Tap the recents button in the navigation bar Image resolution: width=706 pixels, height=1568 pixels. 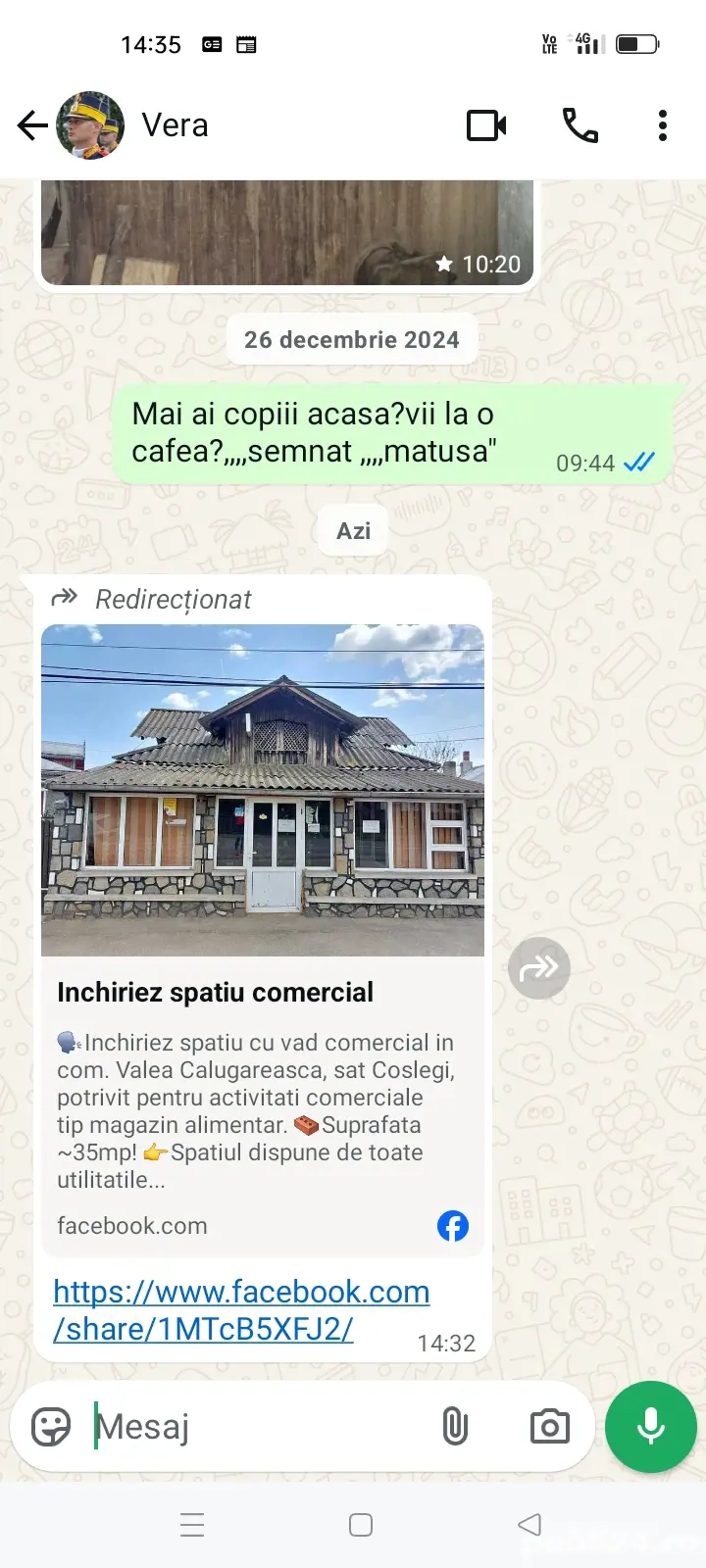192,1524
